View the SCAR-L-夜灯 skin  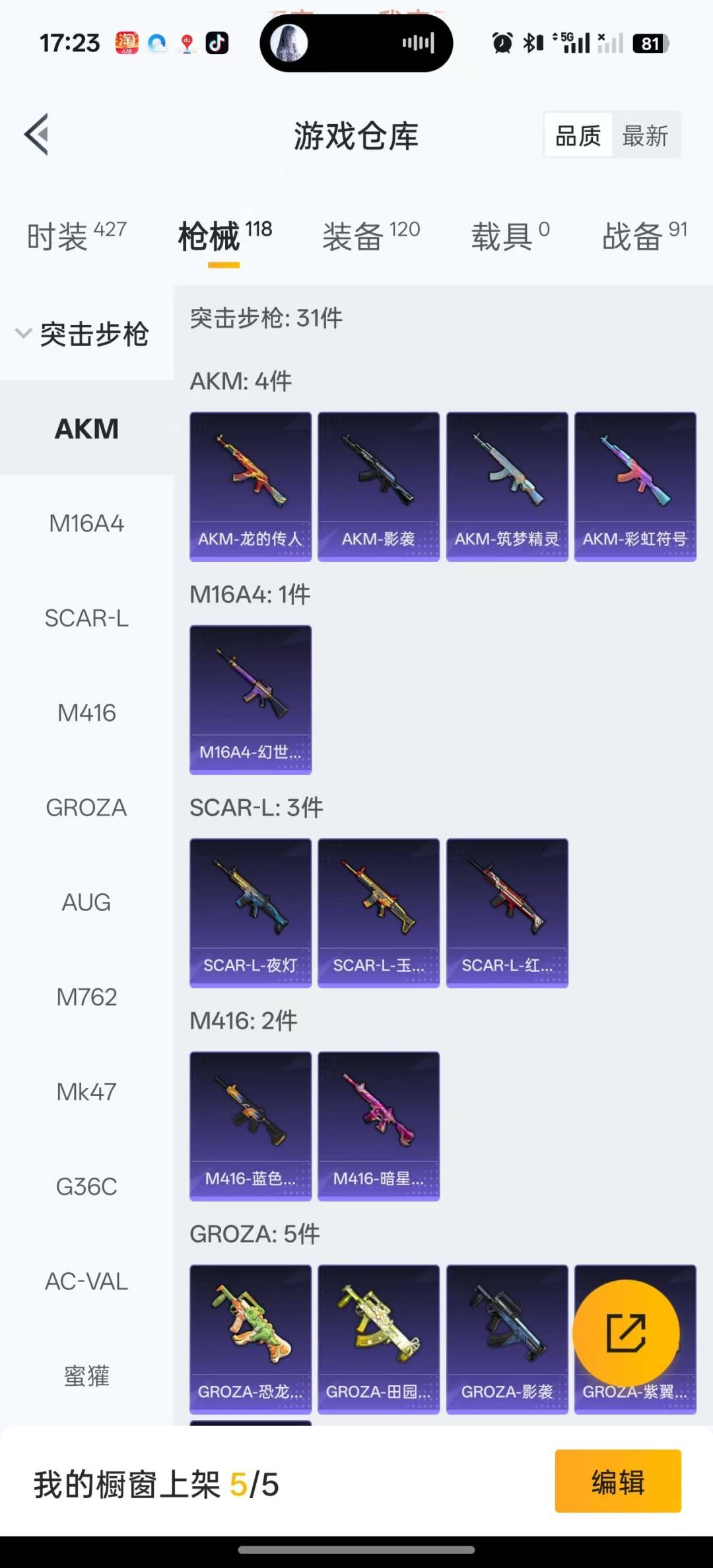250,913
